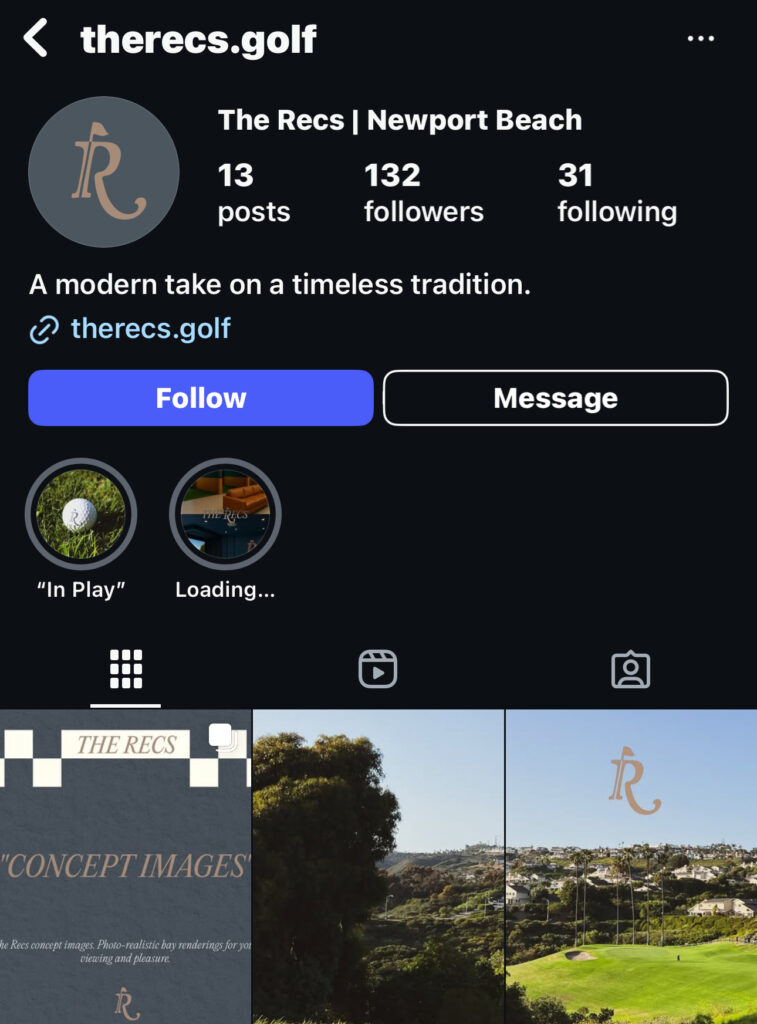
Task: View the 132 followers list
Action: 423,193
